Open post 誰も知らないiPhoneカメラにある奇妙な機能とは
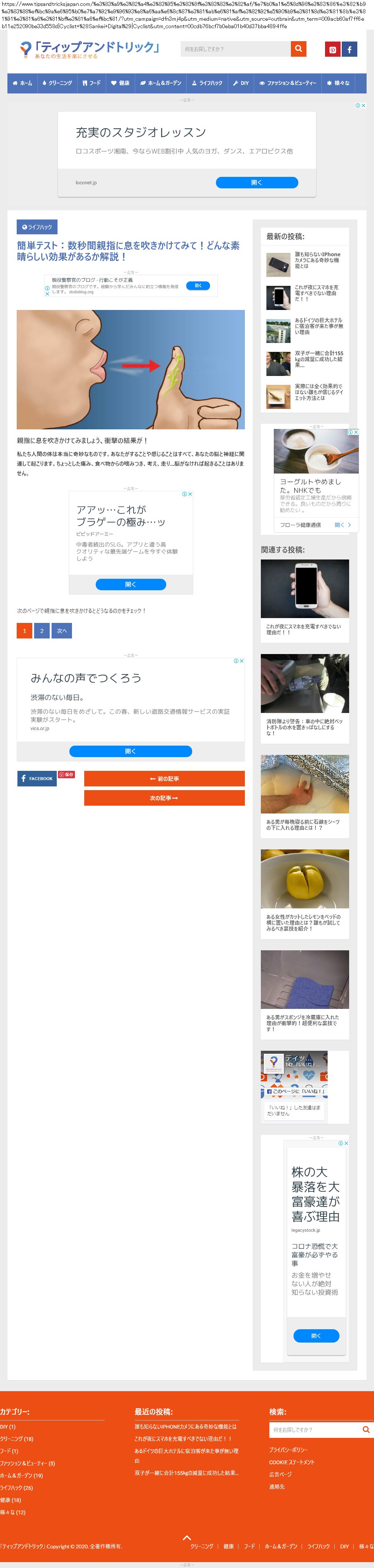The height and width of the screenshot is (1568, 374). (317, 260)
